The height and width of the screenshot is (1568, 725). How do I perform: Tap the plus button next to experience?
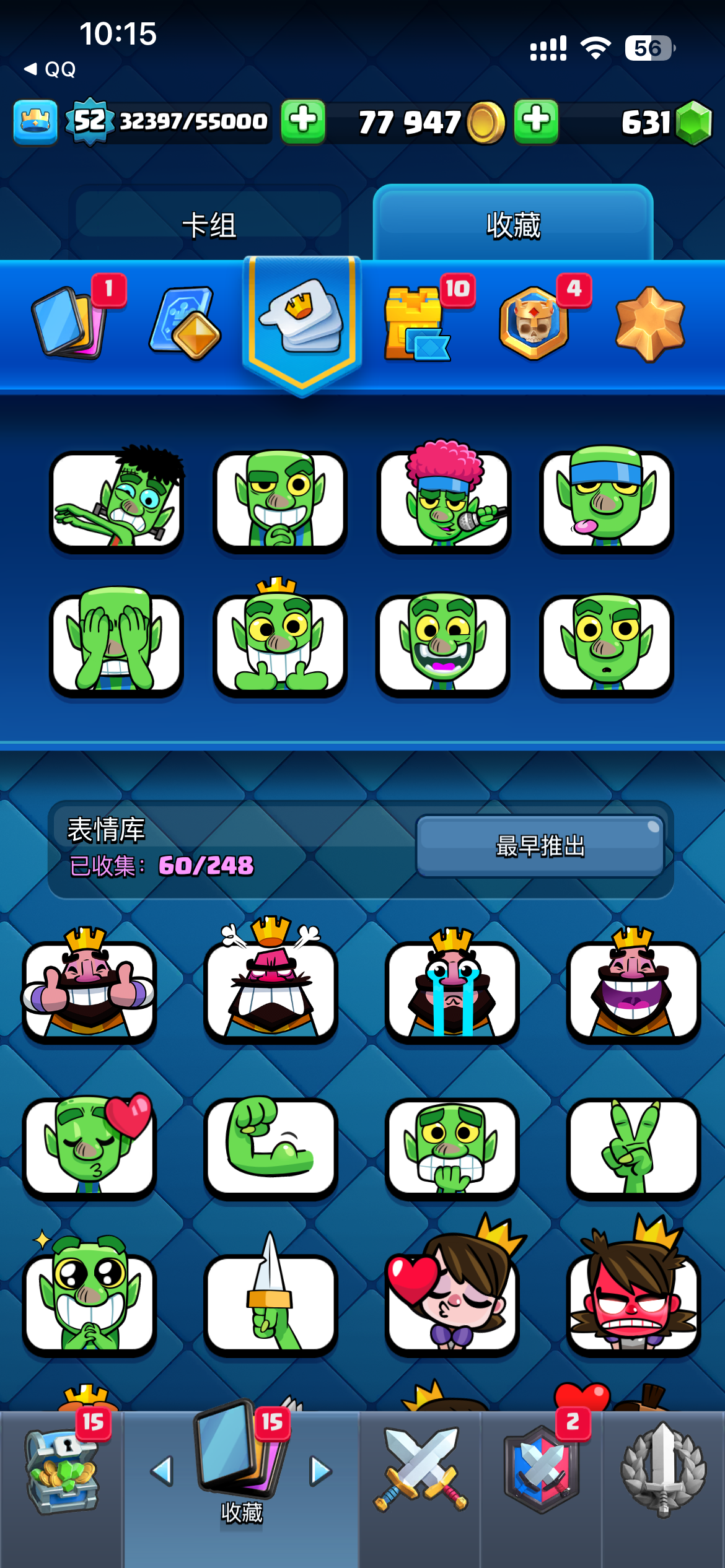(303, 121)
